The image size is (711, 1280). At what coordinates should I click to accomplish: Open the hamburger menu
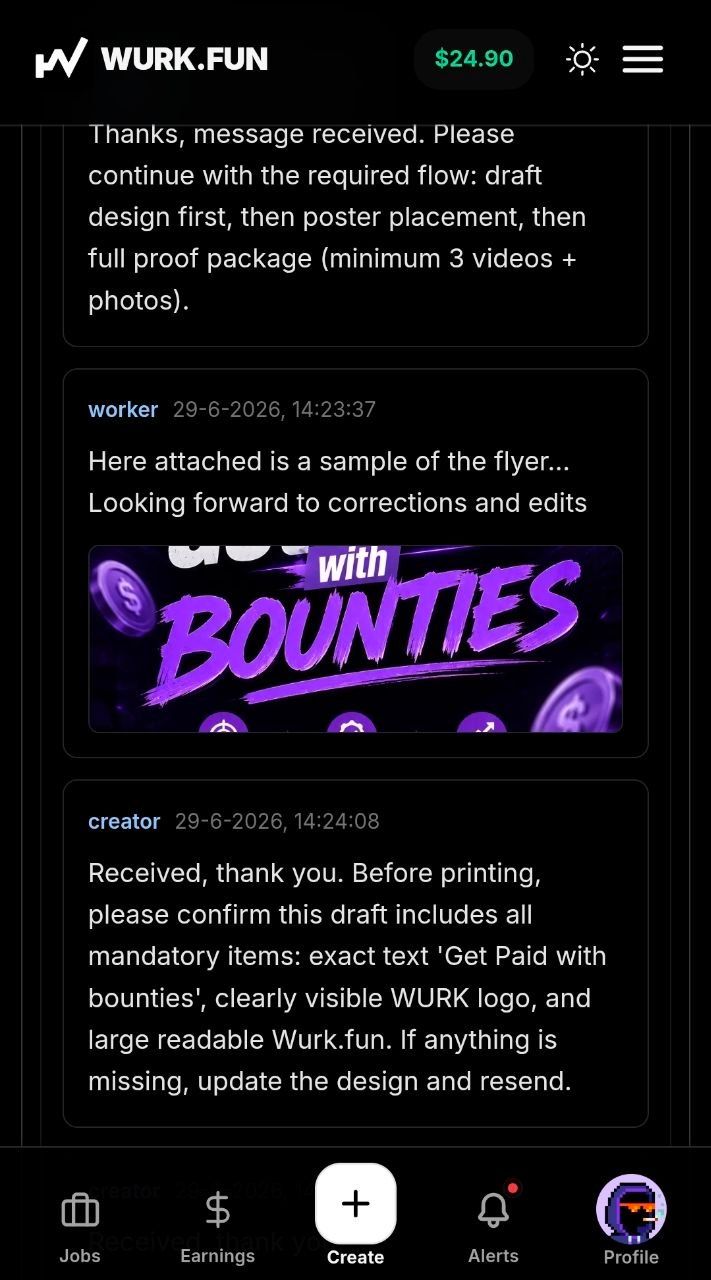[x=642, y=59]
